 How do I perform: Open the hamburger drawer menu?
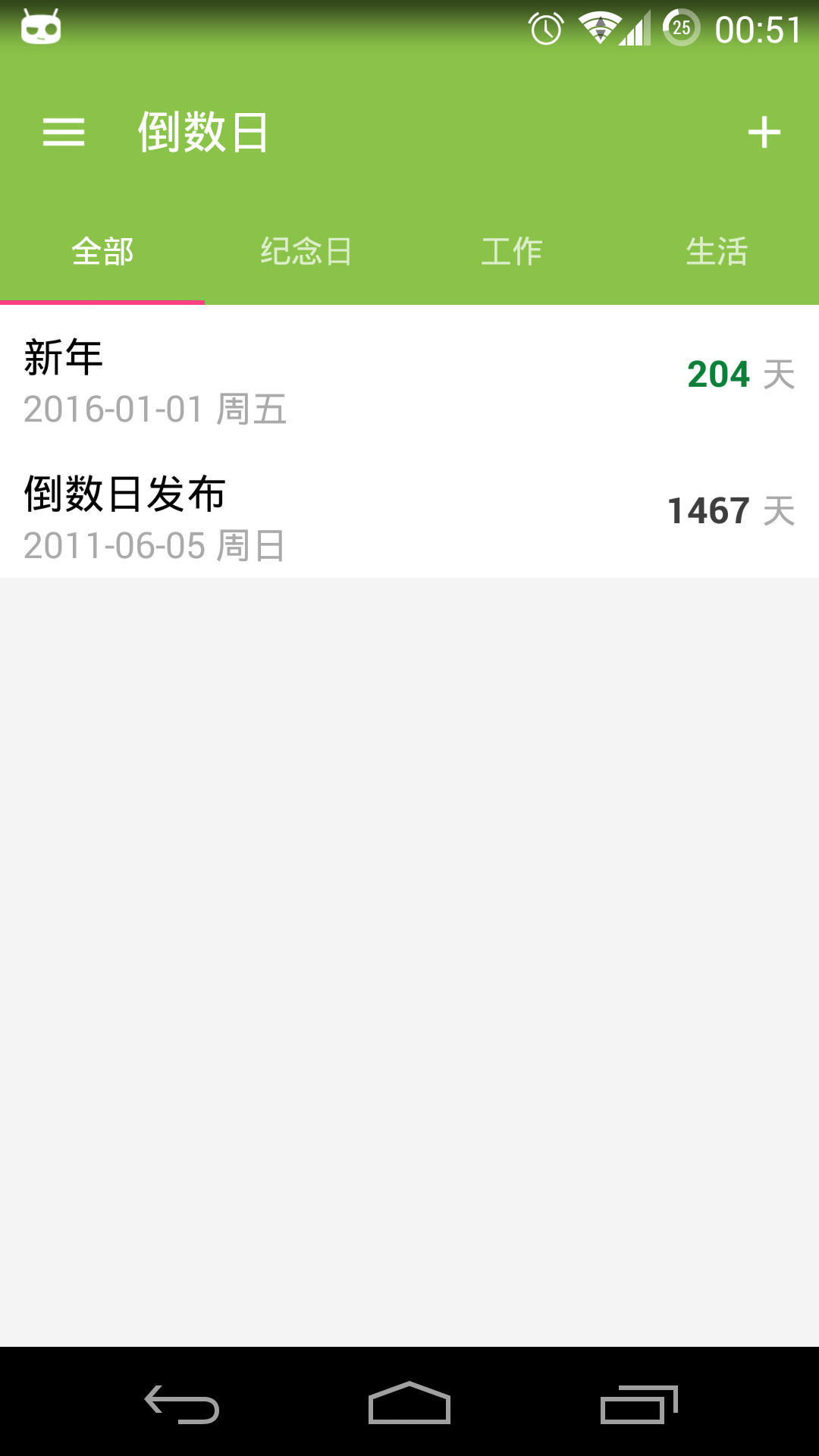pyautogui.click(x=64, y=133)
